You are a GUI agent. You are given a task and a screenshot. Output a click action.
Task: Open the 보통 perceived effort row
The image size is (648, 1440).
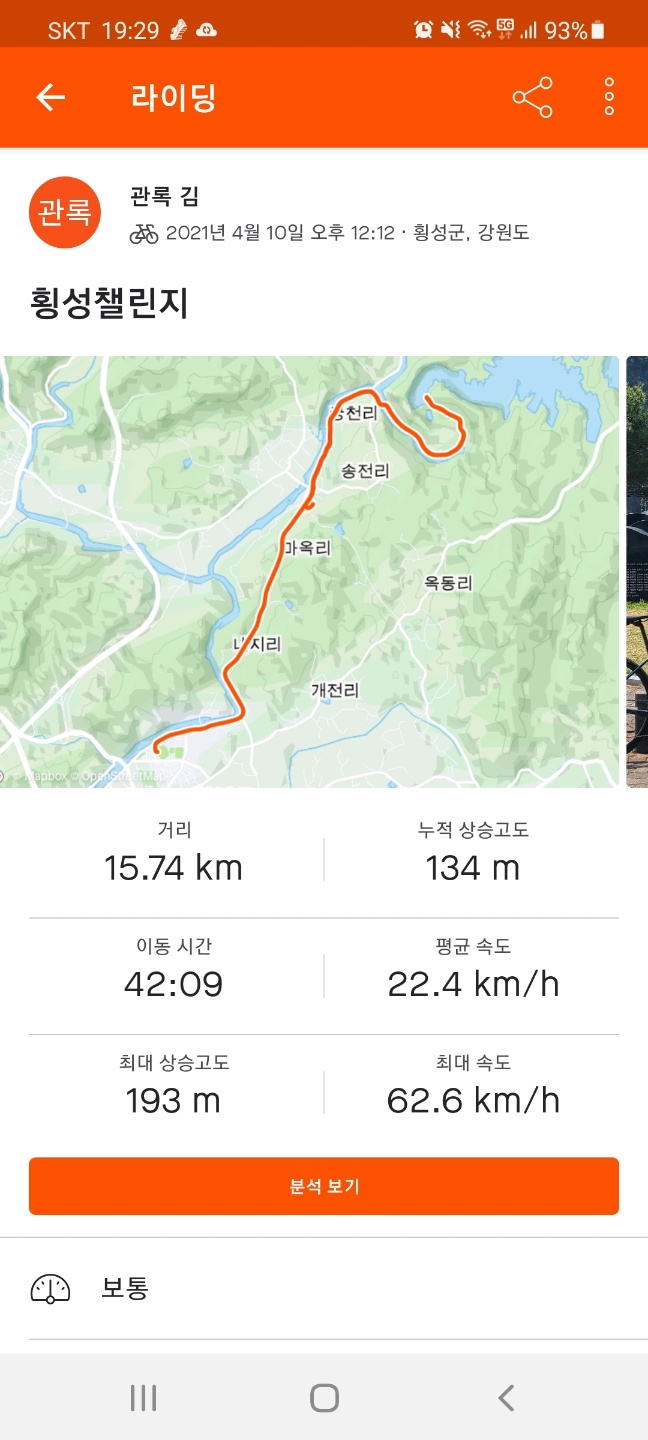[324, 1288]
